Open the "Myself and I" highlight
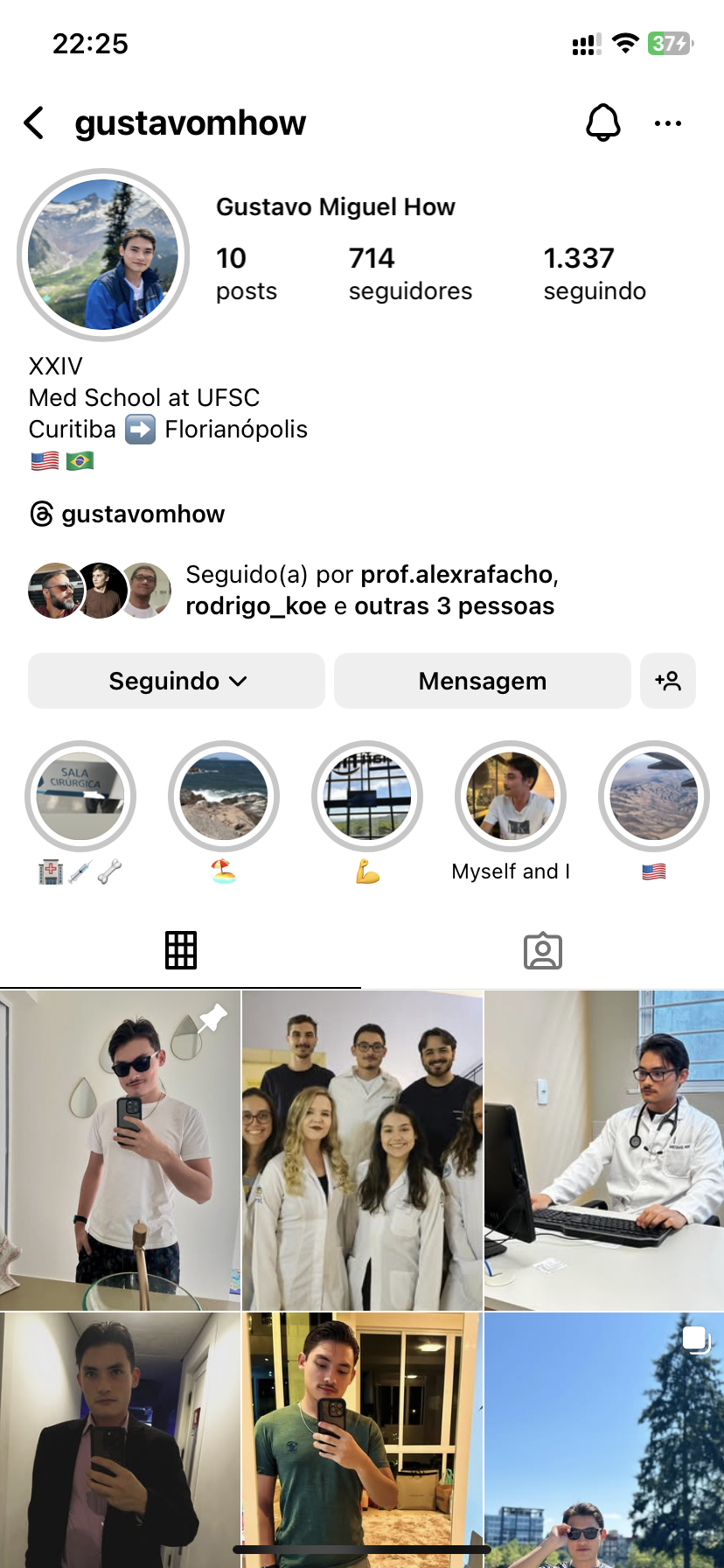Viewport: 724px width, 1568px height. (x=511, y=796)
